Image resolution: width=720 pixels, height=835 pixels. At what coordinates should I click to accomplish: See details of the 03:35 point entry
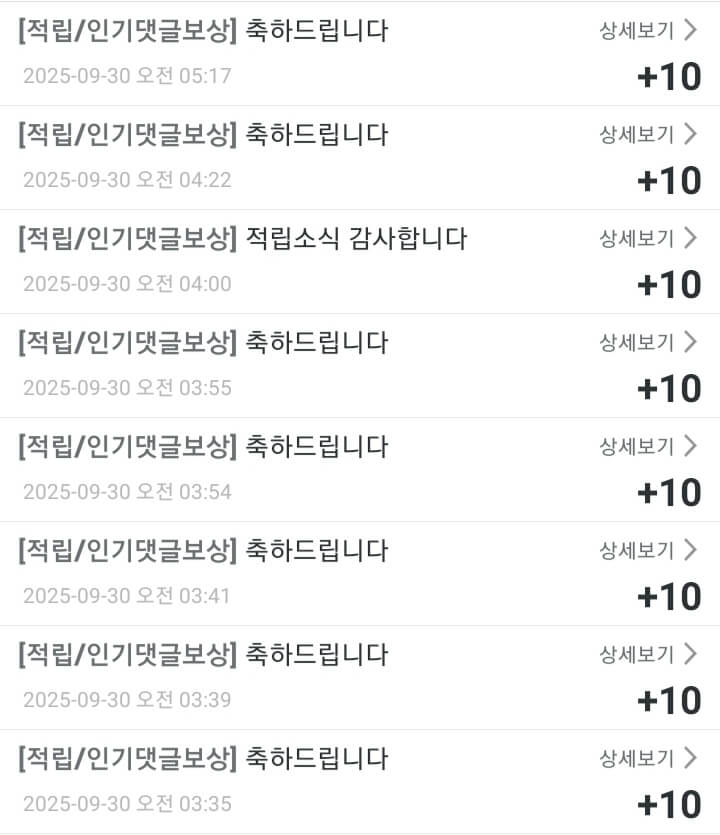tap(647, 758)
